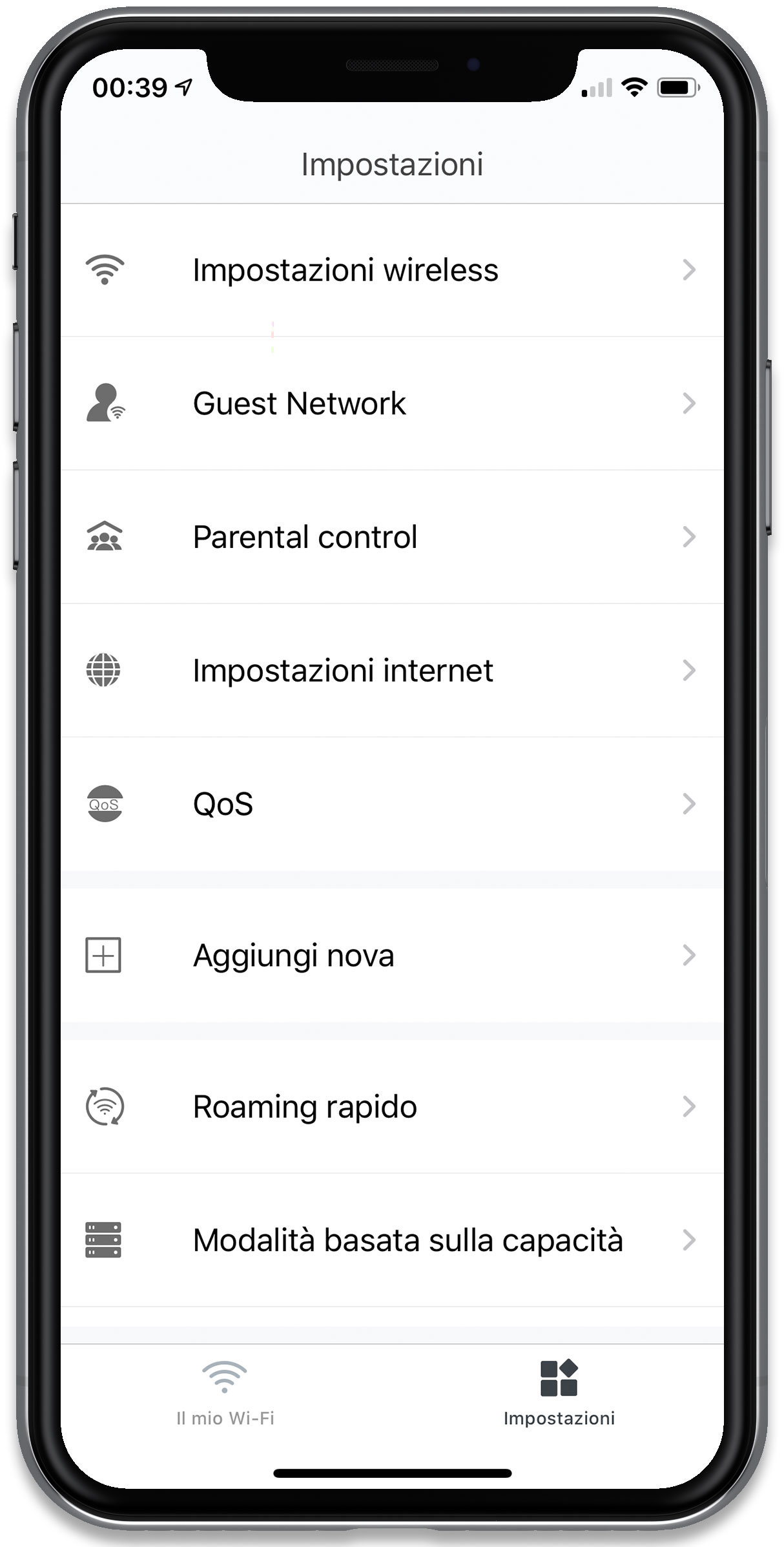This screenshot has height=1547, width=784.
Task: Open the Guest Network row
Action: point(392,403)
